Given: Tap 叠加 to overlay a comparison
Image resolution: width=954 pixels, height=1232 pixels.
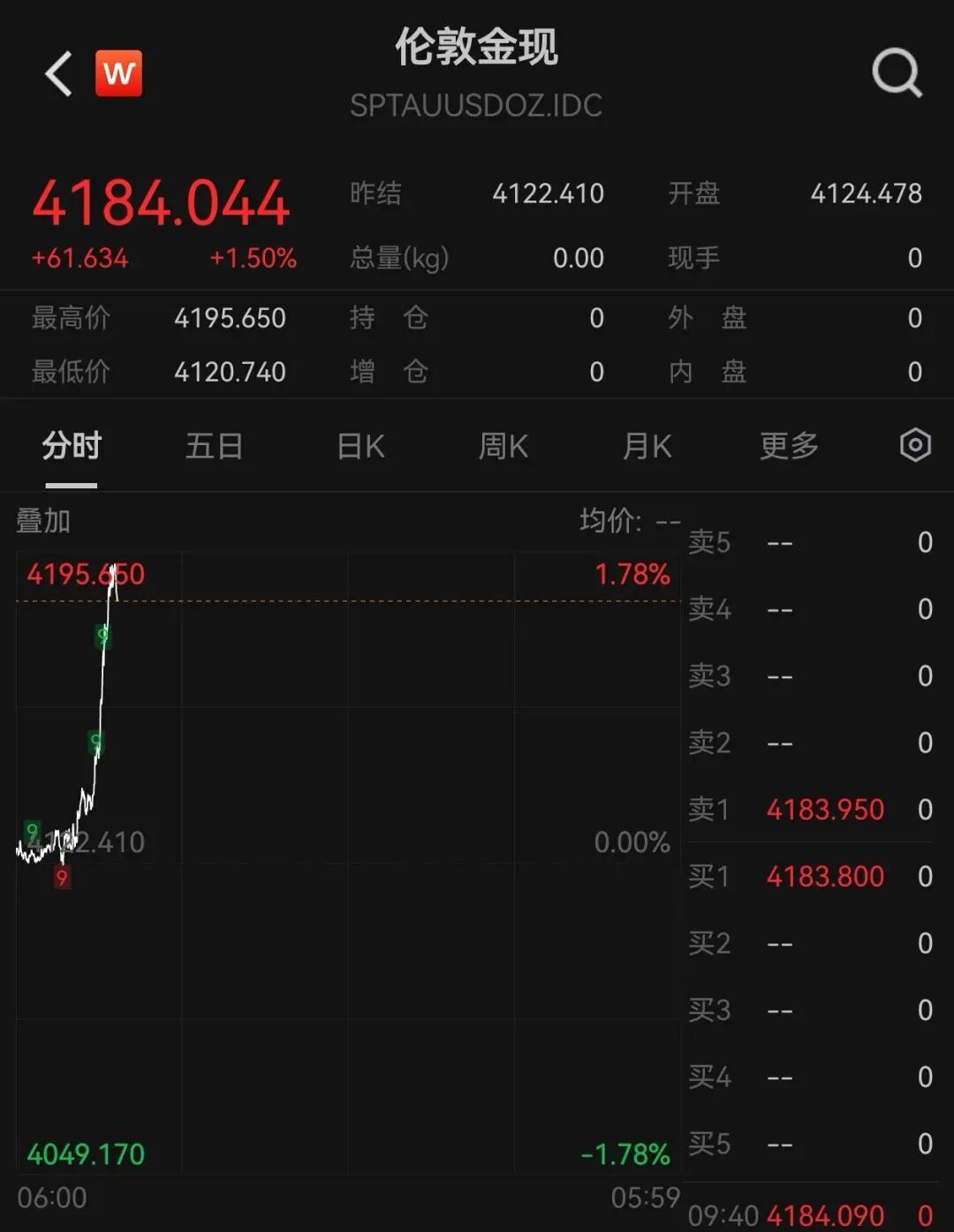Looking at the screenshot, I should (43, 521).
